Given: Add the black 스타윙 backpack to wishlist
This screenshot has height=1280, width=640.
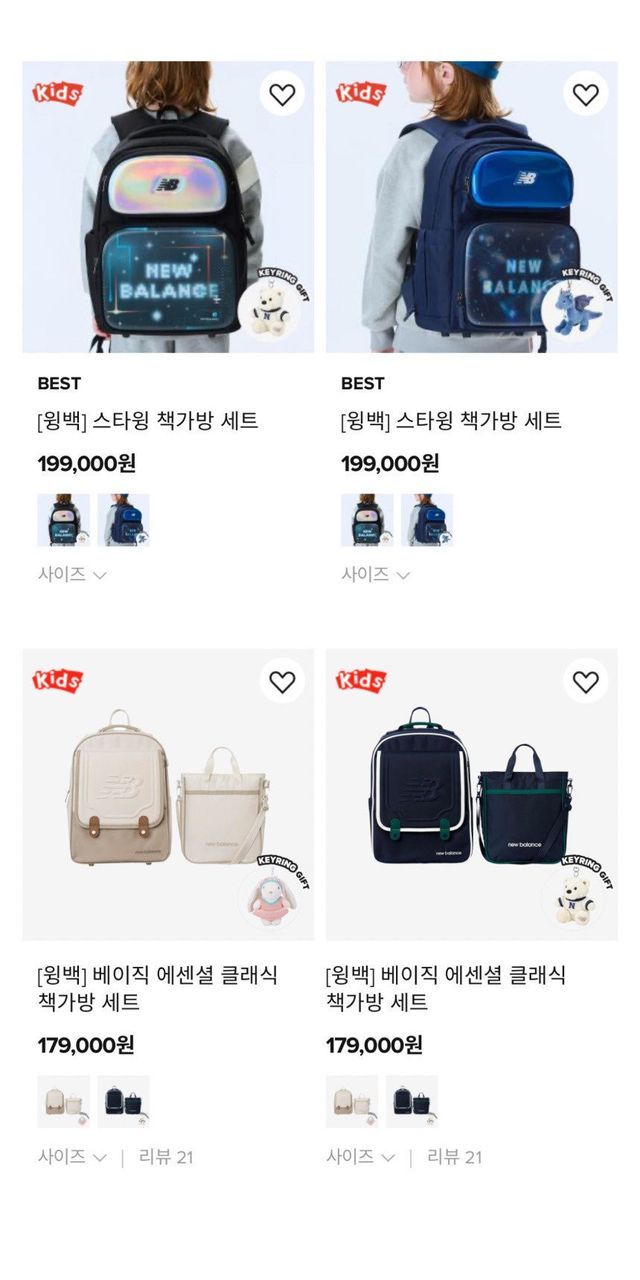Looking at the screenshot, I should coord(283,95).
